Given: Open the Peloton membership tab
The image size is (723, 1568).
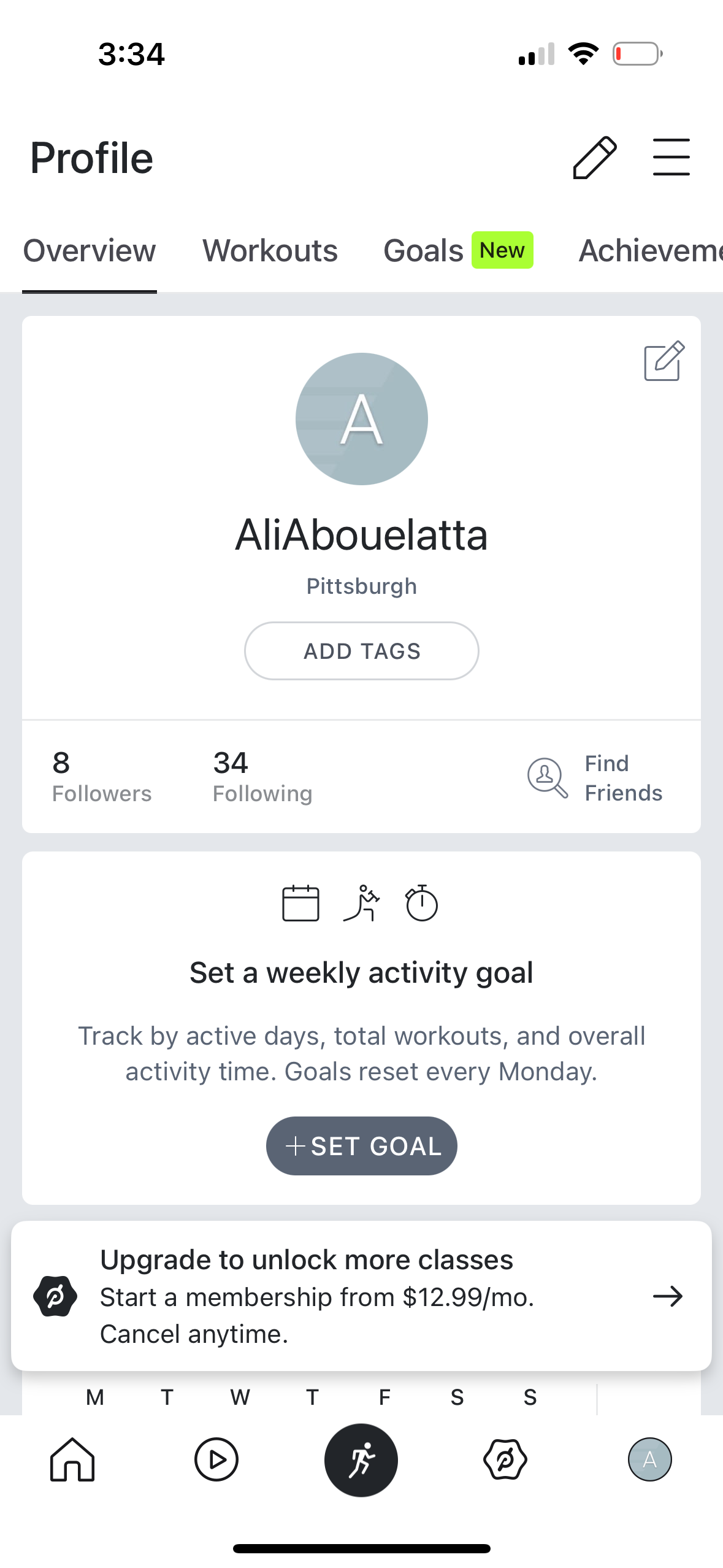Looking at the screenshot, I should click(505, 1459).
